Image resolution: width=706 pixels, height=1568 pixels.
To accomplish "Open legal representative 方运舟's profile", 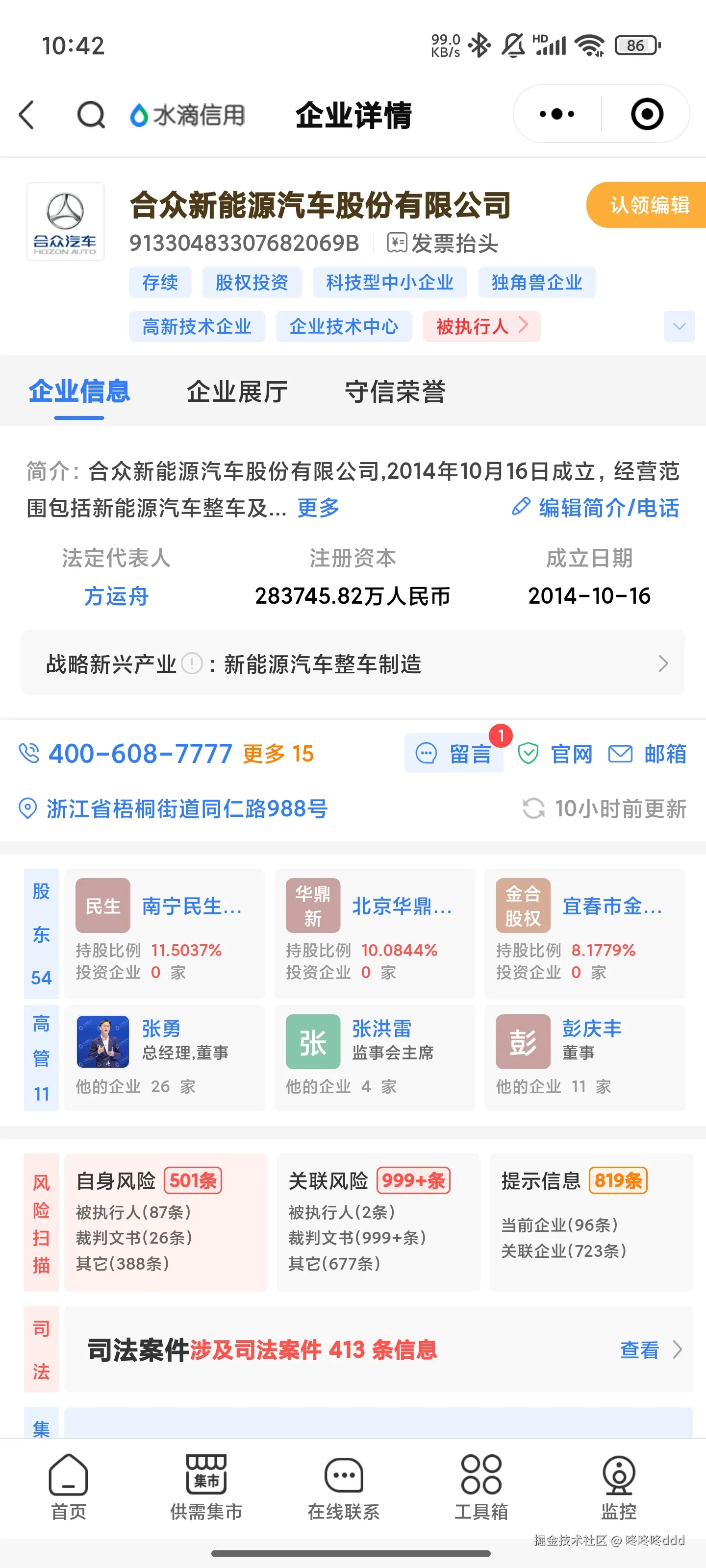I will pyautogui.click(x=116, y=596).
